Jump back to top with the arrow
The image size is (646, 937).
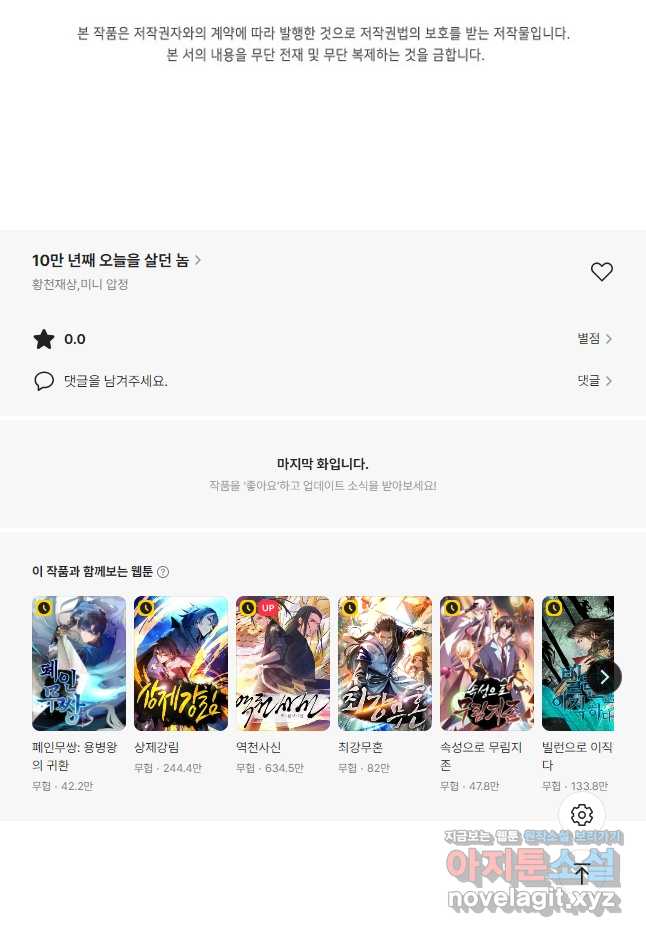pos(582,874)
